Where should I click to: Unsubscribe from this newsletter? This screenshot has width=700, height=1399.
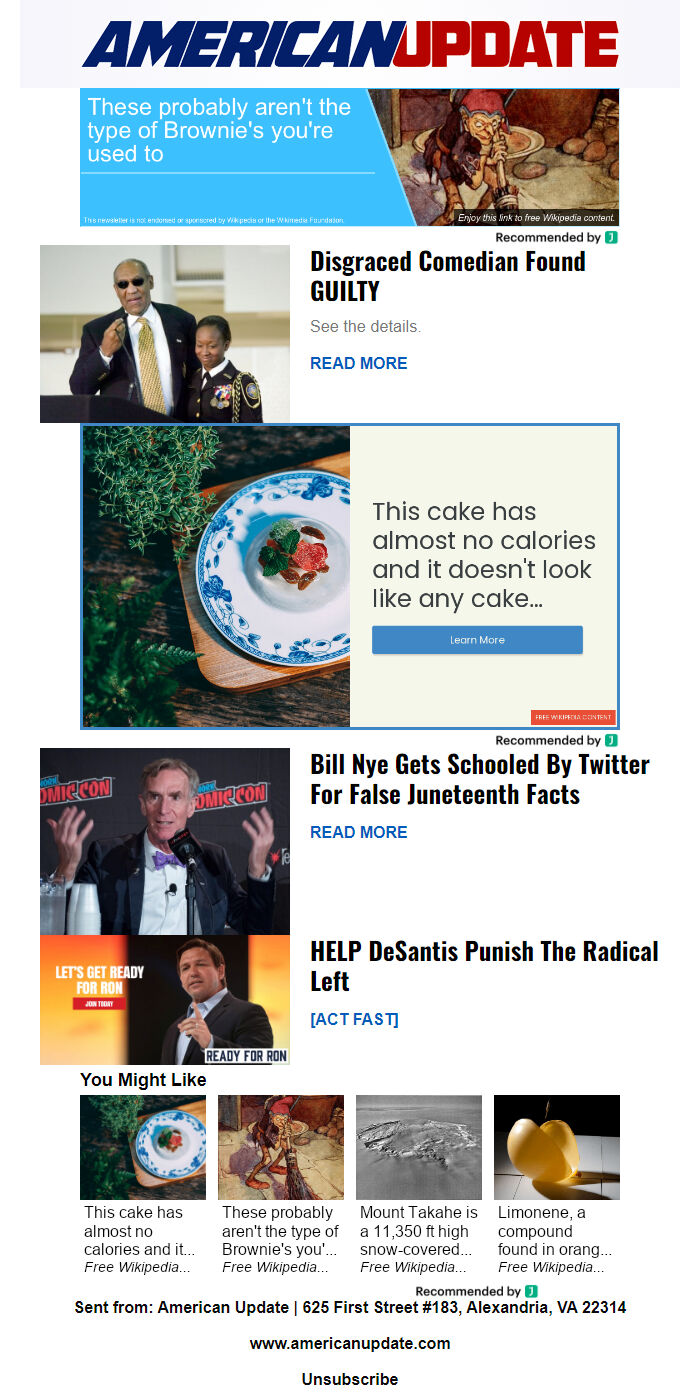pyautogui.click(x=350, y=1379)
